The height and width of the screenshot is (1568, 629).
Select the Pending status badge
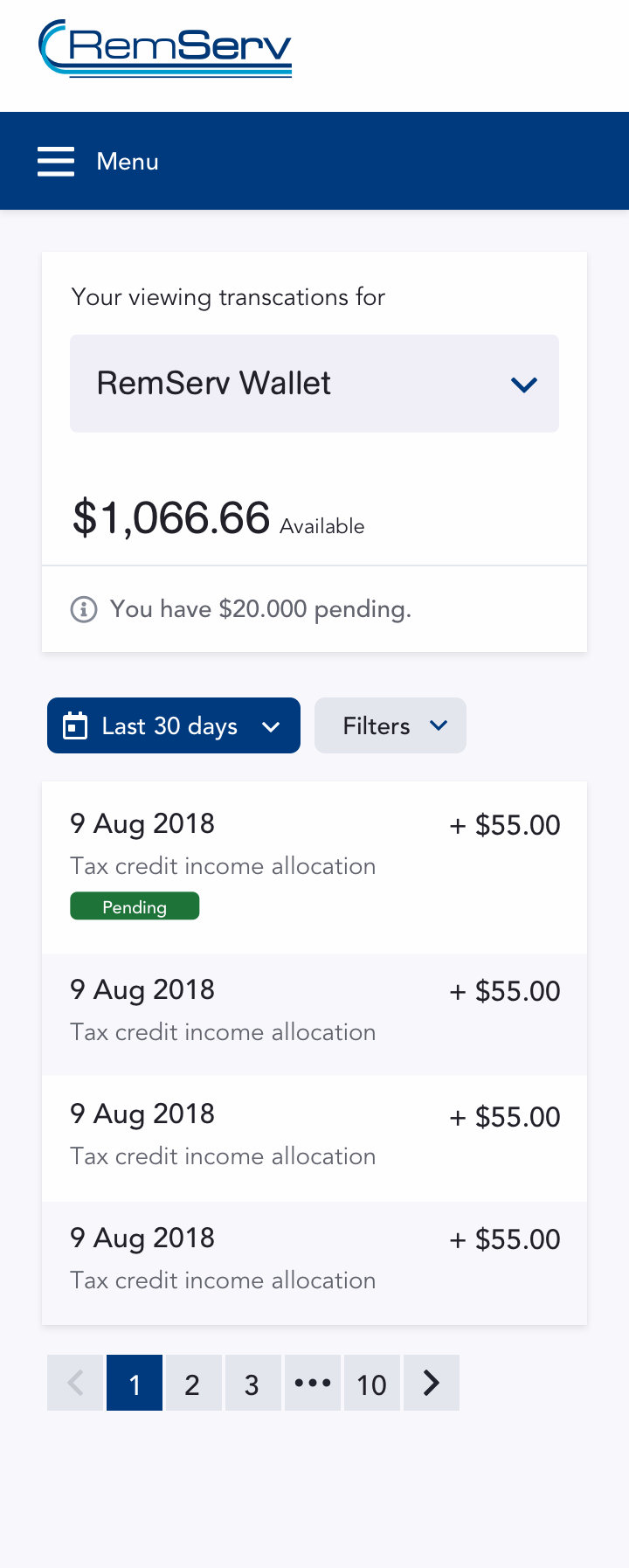pyautogui.click(x=135, y=906)
